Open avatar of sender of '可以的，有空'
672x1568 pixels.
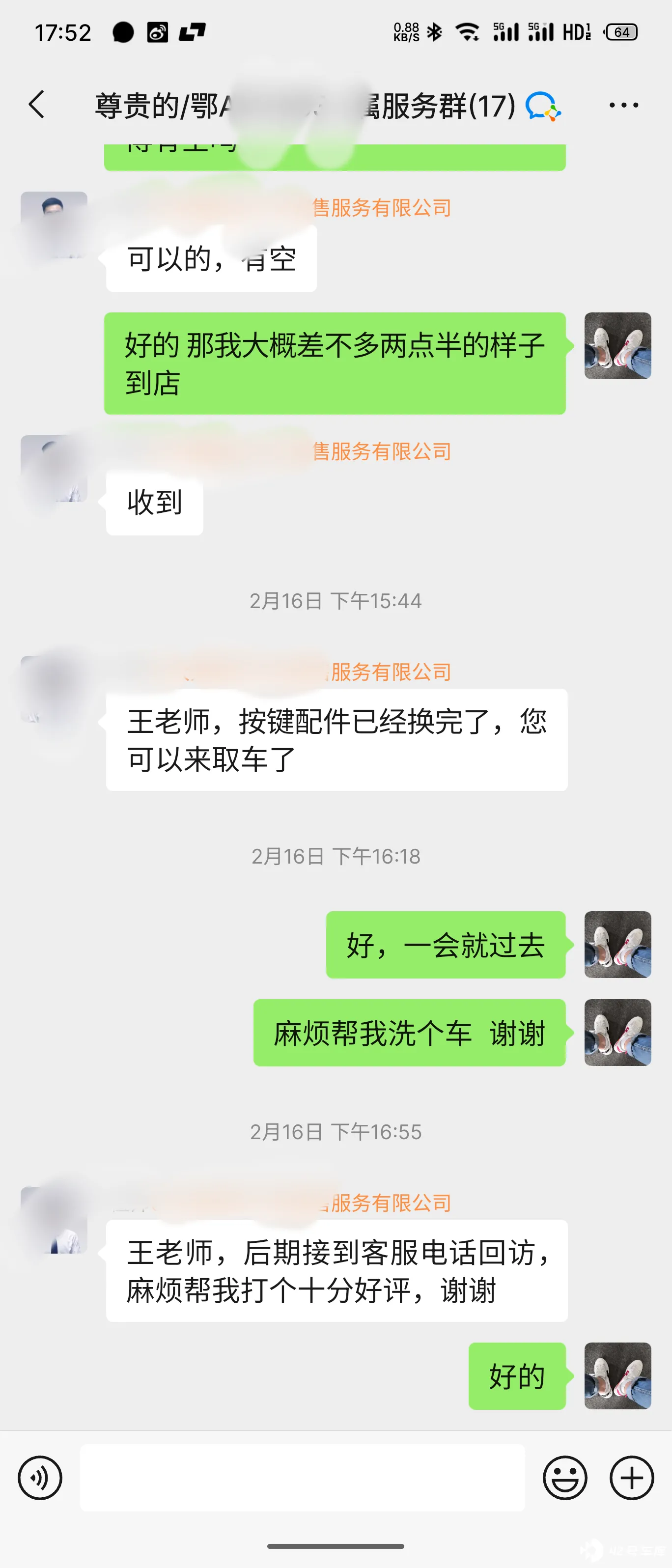54,224
